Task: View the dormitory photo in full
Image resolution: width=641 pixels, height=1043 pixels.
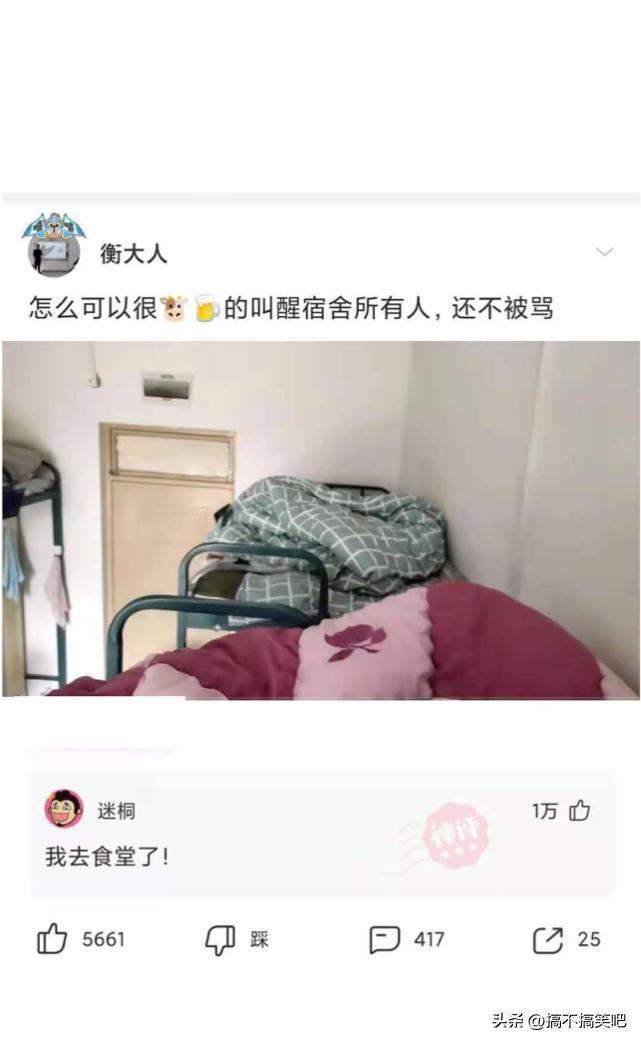Action: point(320,519)
